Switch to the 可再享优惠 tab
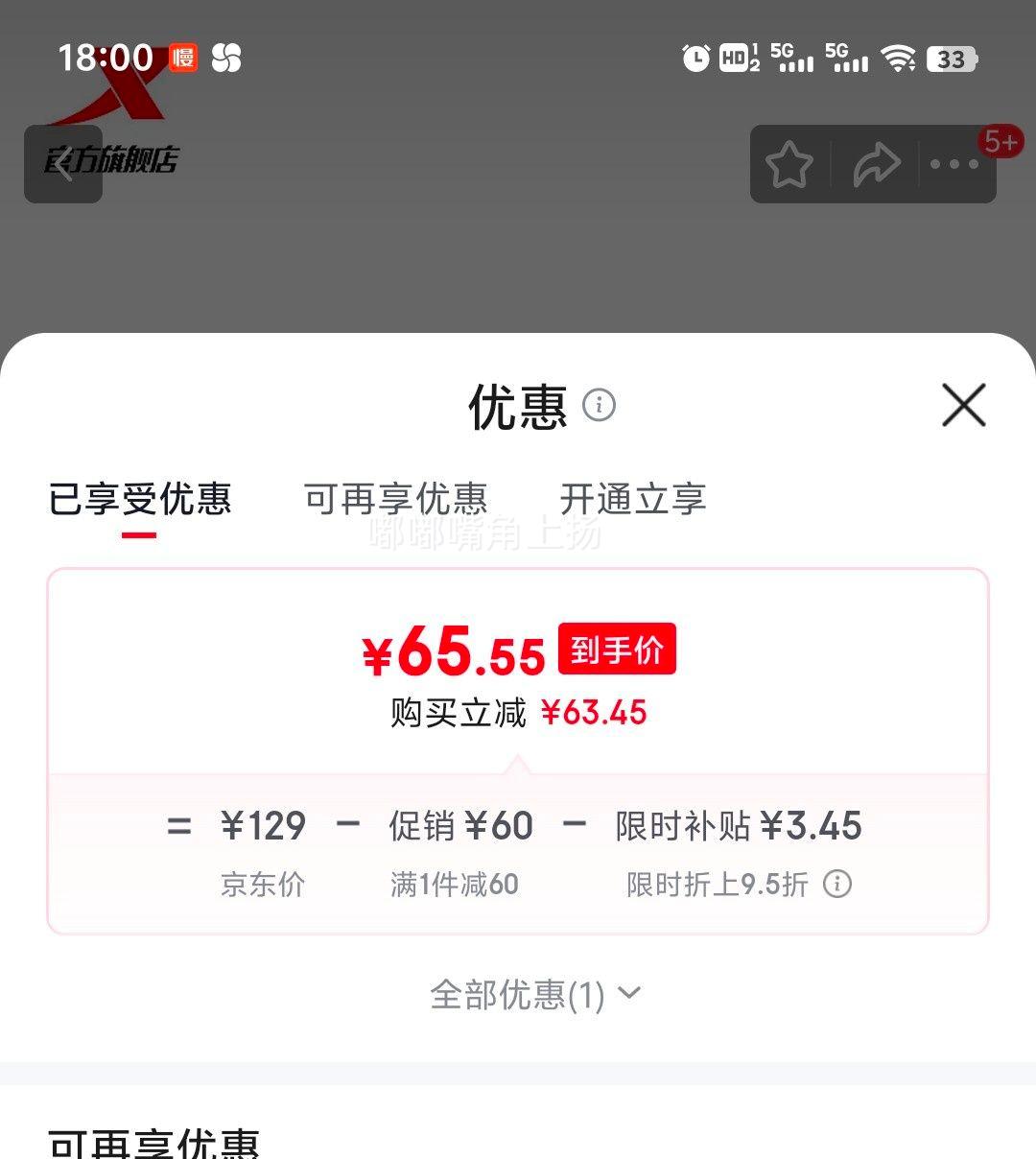The height and width of the screenshot is (1159, 1036). (396, 499)
